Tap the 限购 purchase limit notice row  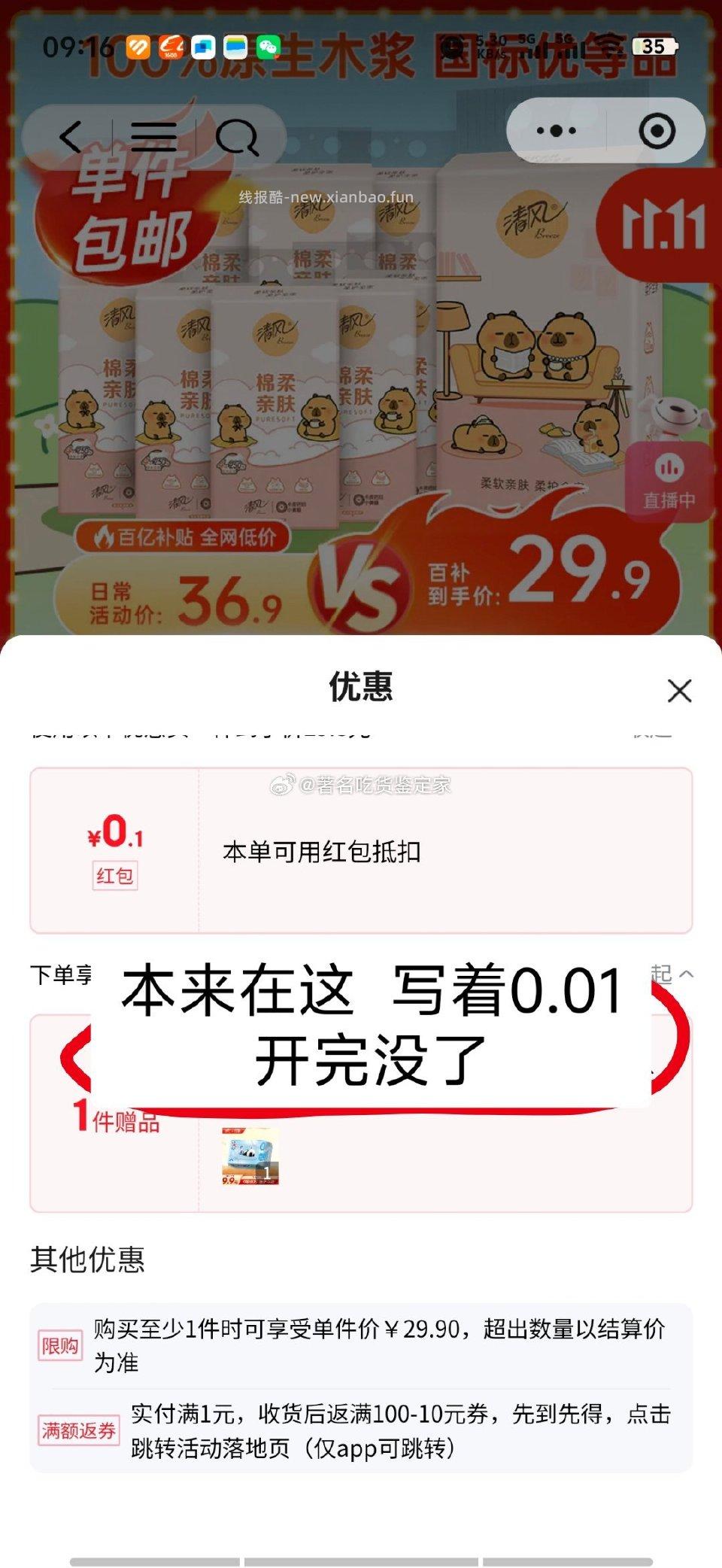(361, 1342)
